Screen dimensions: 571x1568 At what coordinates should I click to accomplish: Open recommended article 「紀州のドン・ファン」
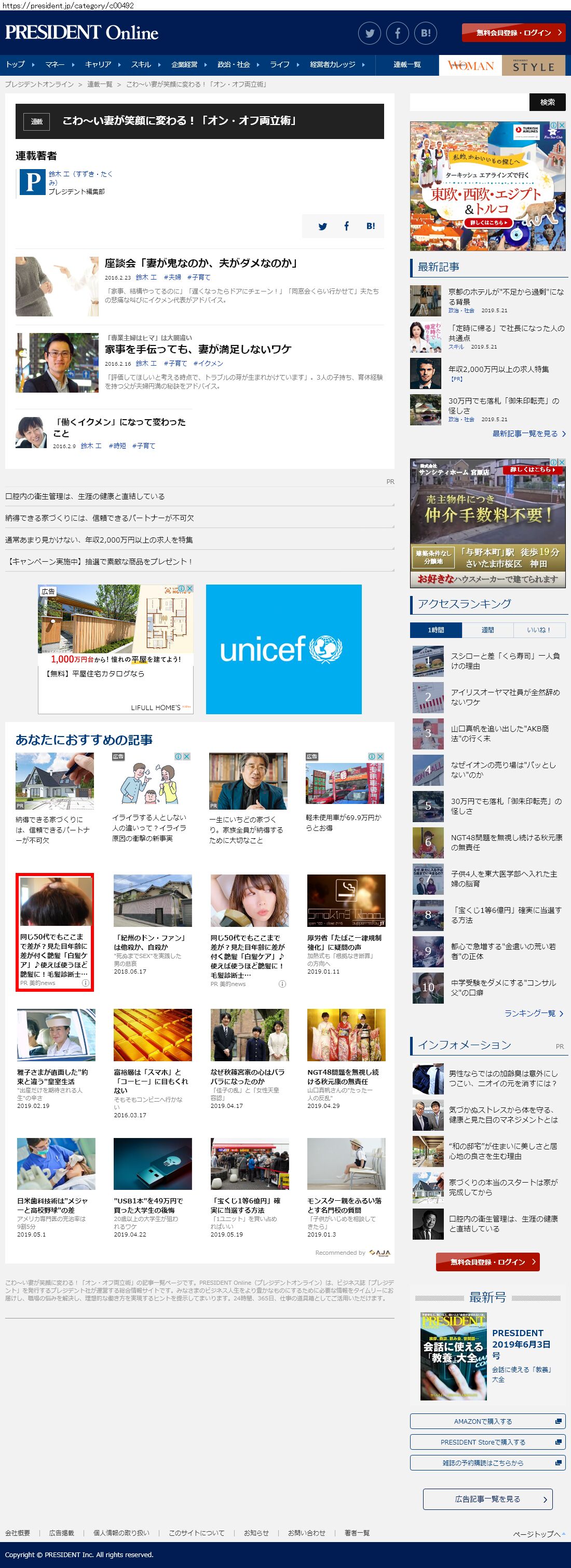tap(149, 942)
